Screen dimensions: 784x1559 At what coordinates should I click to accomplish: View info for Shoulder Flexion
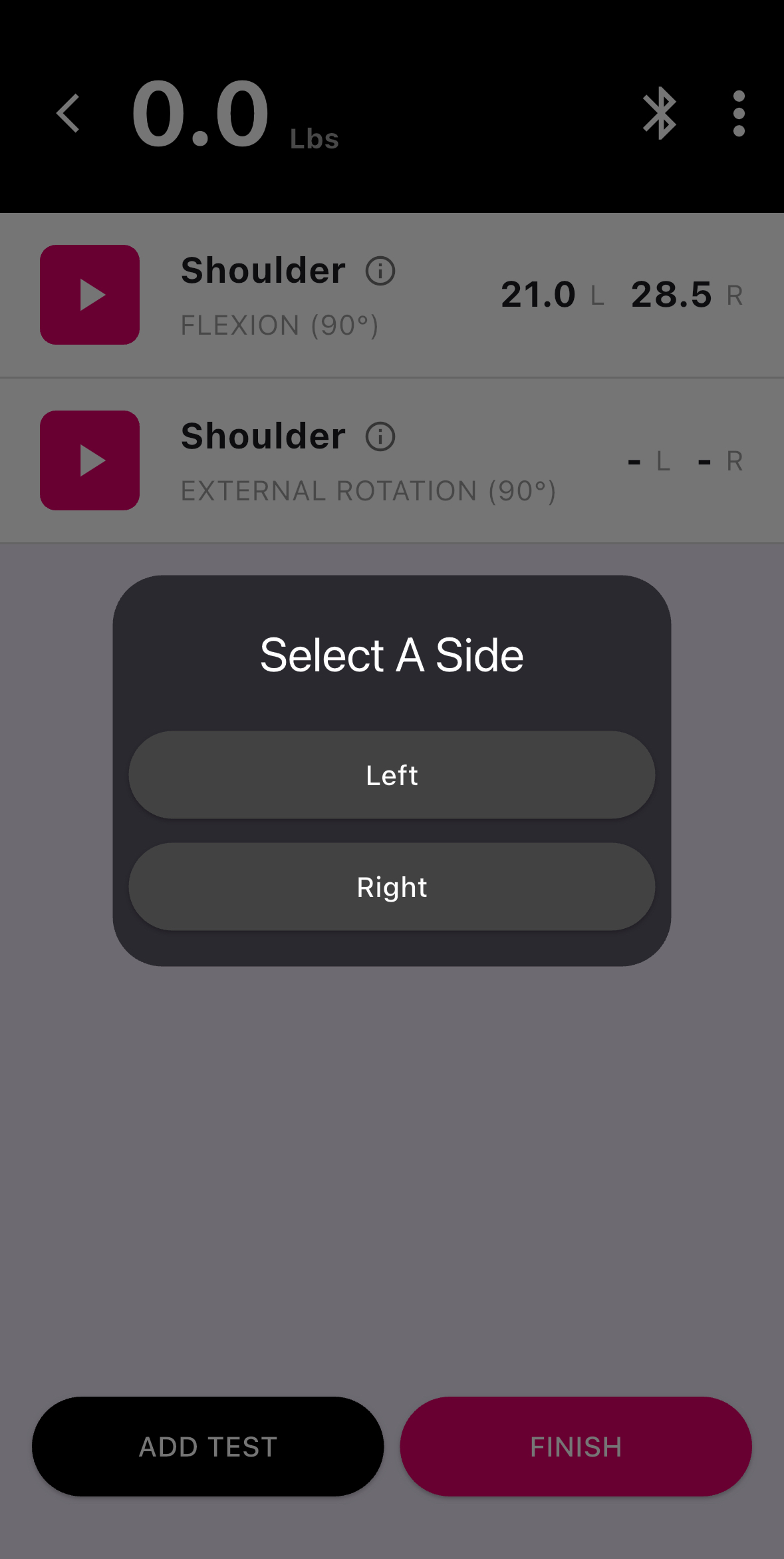380,271
